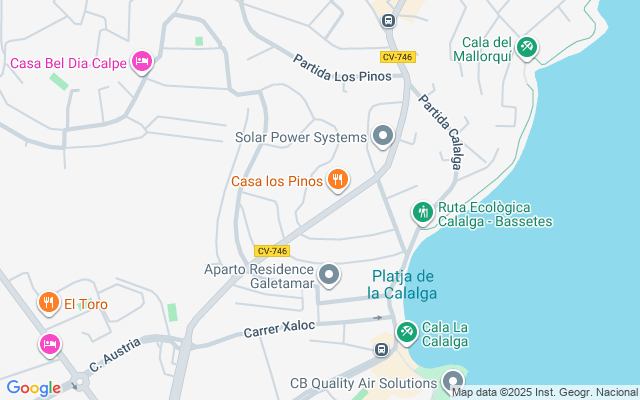This screenshot has height=400, width=640.
Task: Tap the Casa los Pinos restaurant marker
Action: [x=338, y=180]
